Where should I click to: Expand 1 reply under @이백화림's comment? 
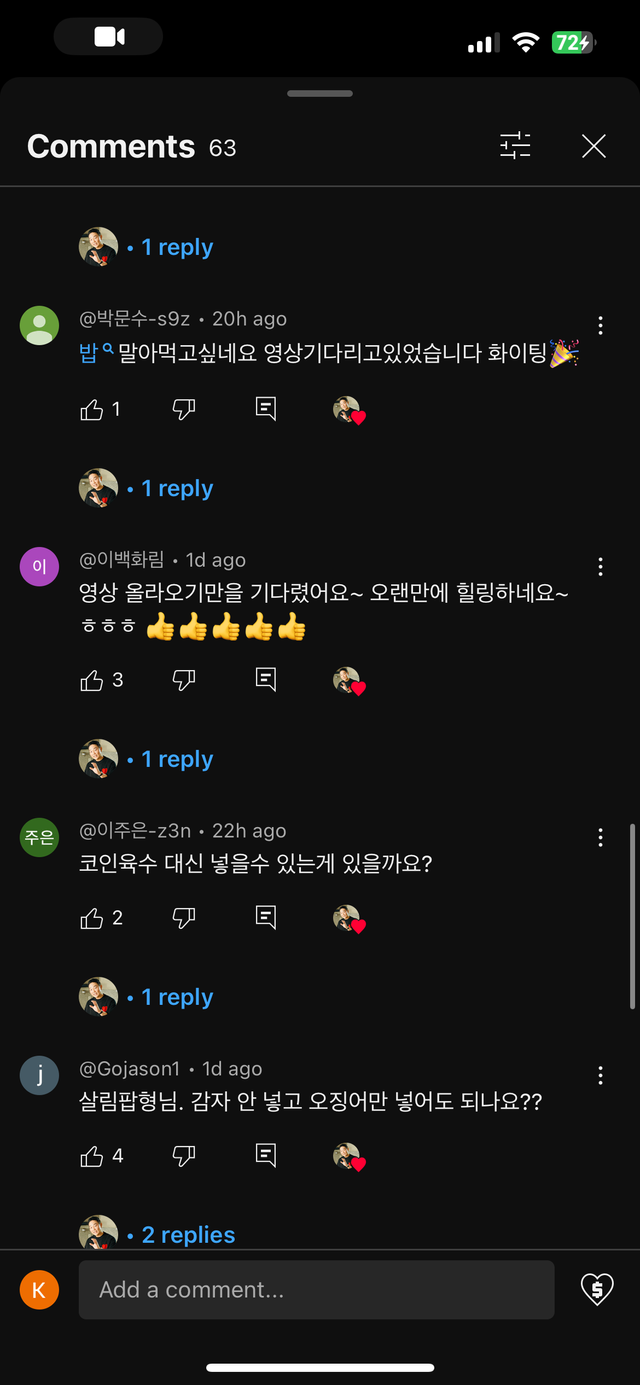pyautogui.click(x=177, y=759)
